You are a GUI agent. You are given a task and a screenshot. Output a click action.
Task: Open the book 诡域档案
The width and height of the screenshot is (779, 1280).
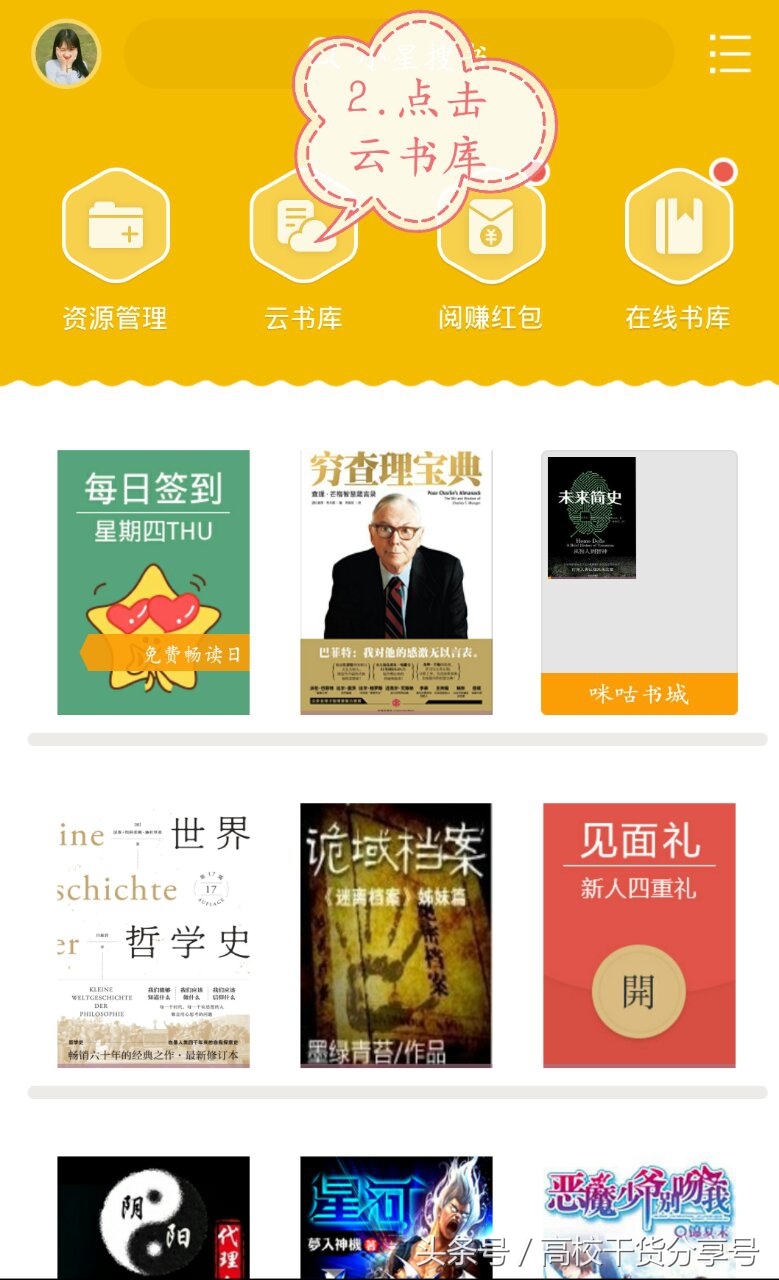point(396,935)
